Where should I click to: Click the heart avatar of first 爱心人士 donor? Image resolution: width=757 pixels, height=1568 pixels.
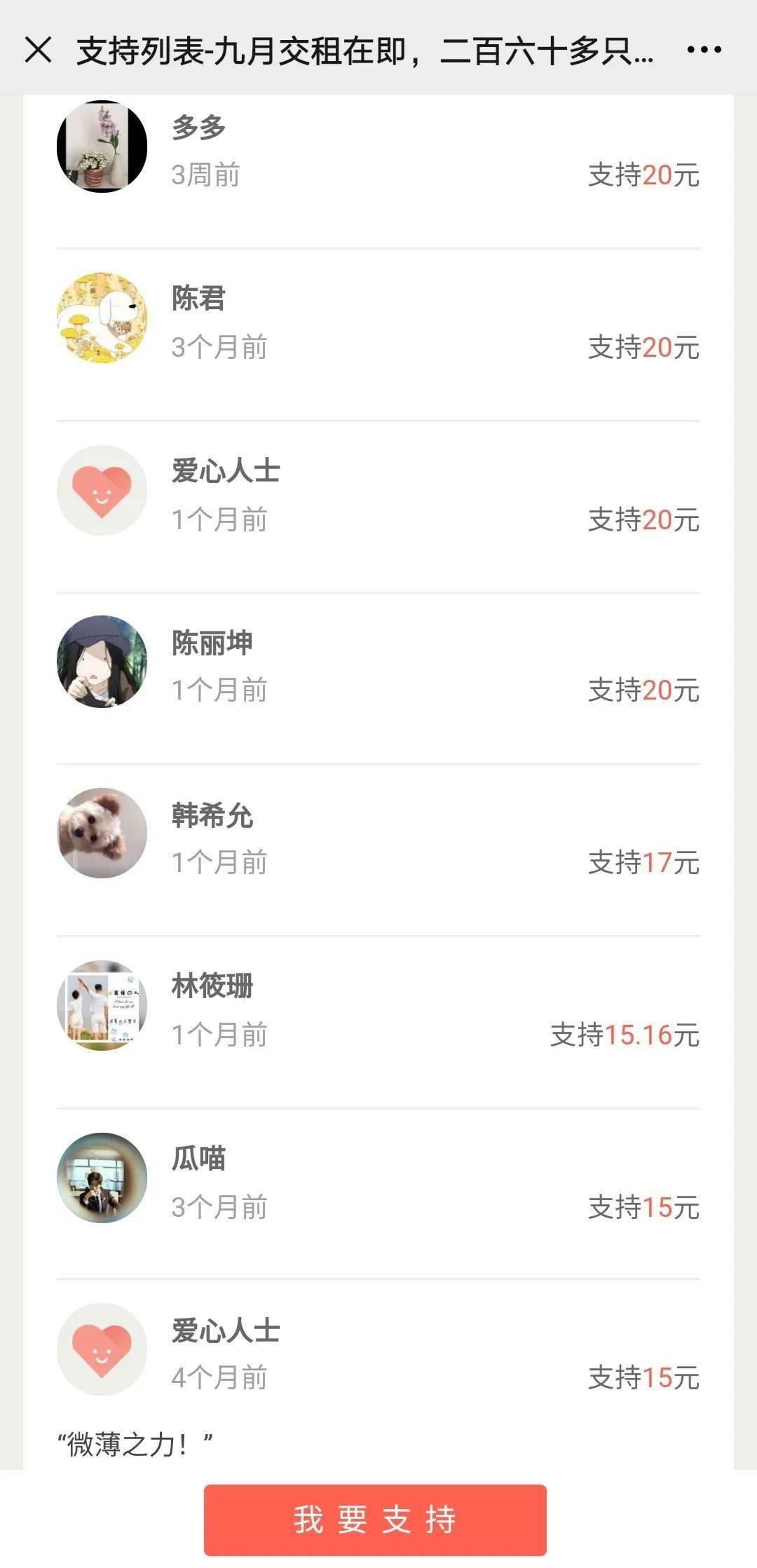click(x=102, y=491)
